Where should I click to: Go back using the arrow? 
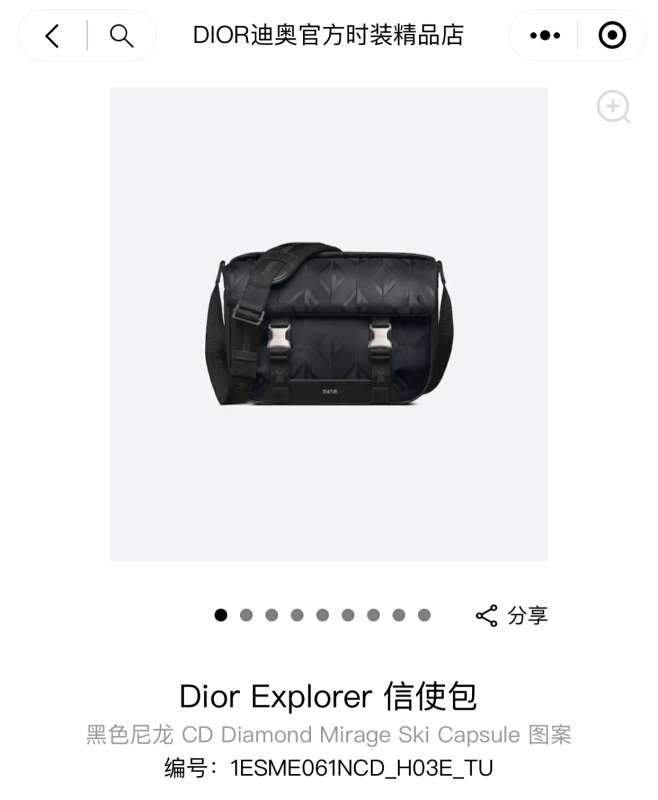pyautogui.click(x=53, y=36)
